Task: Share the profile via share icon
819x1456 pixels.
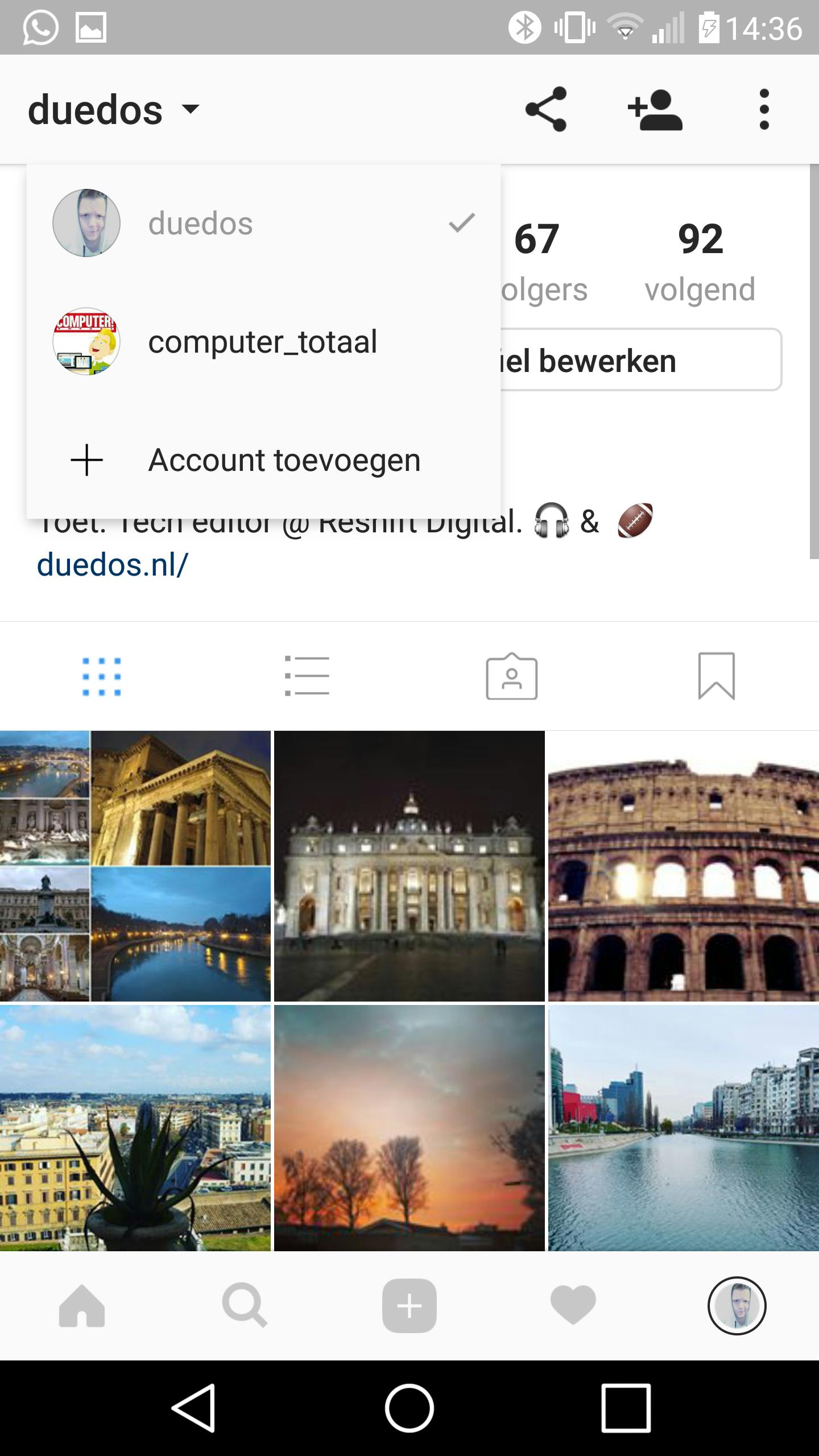Action: (x=545, y=109)
